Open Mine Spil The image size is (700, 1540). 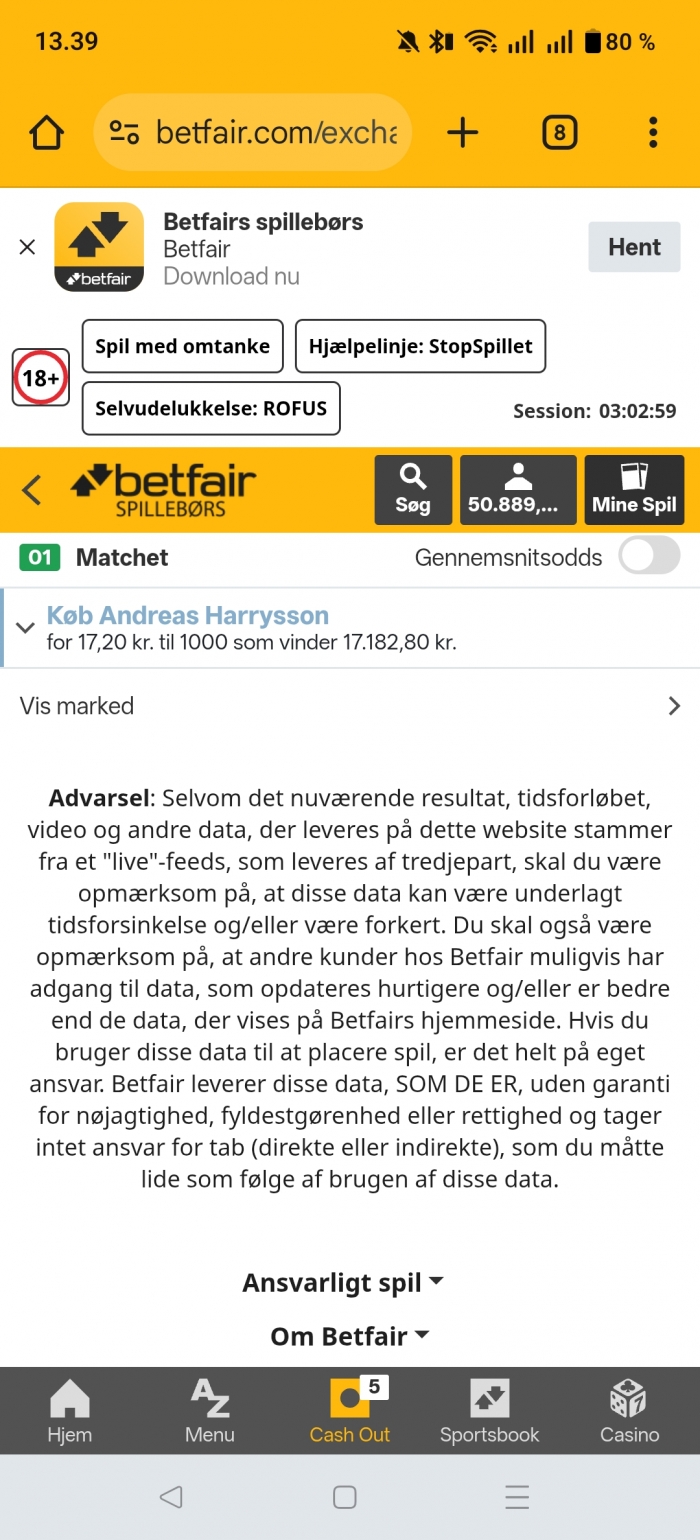(x=634, y=490)
